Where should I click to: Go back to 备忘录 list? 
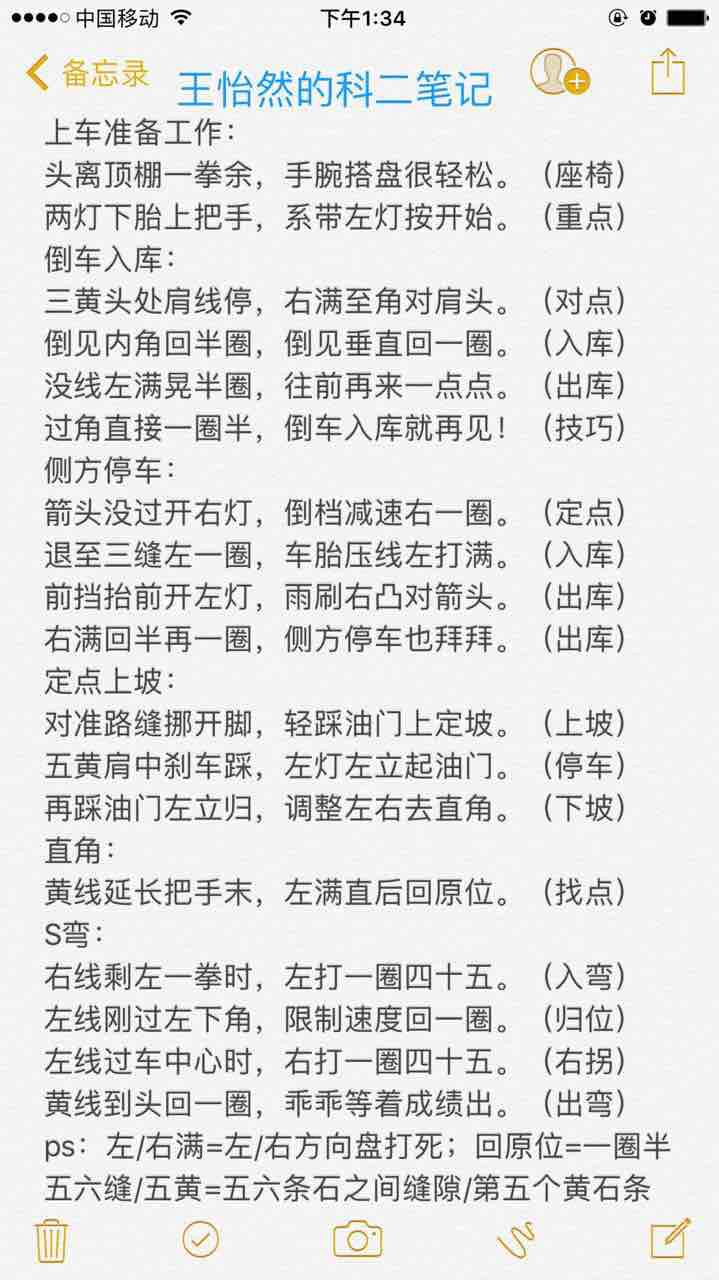88,73
